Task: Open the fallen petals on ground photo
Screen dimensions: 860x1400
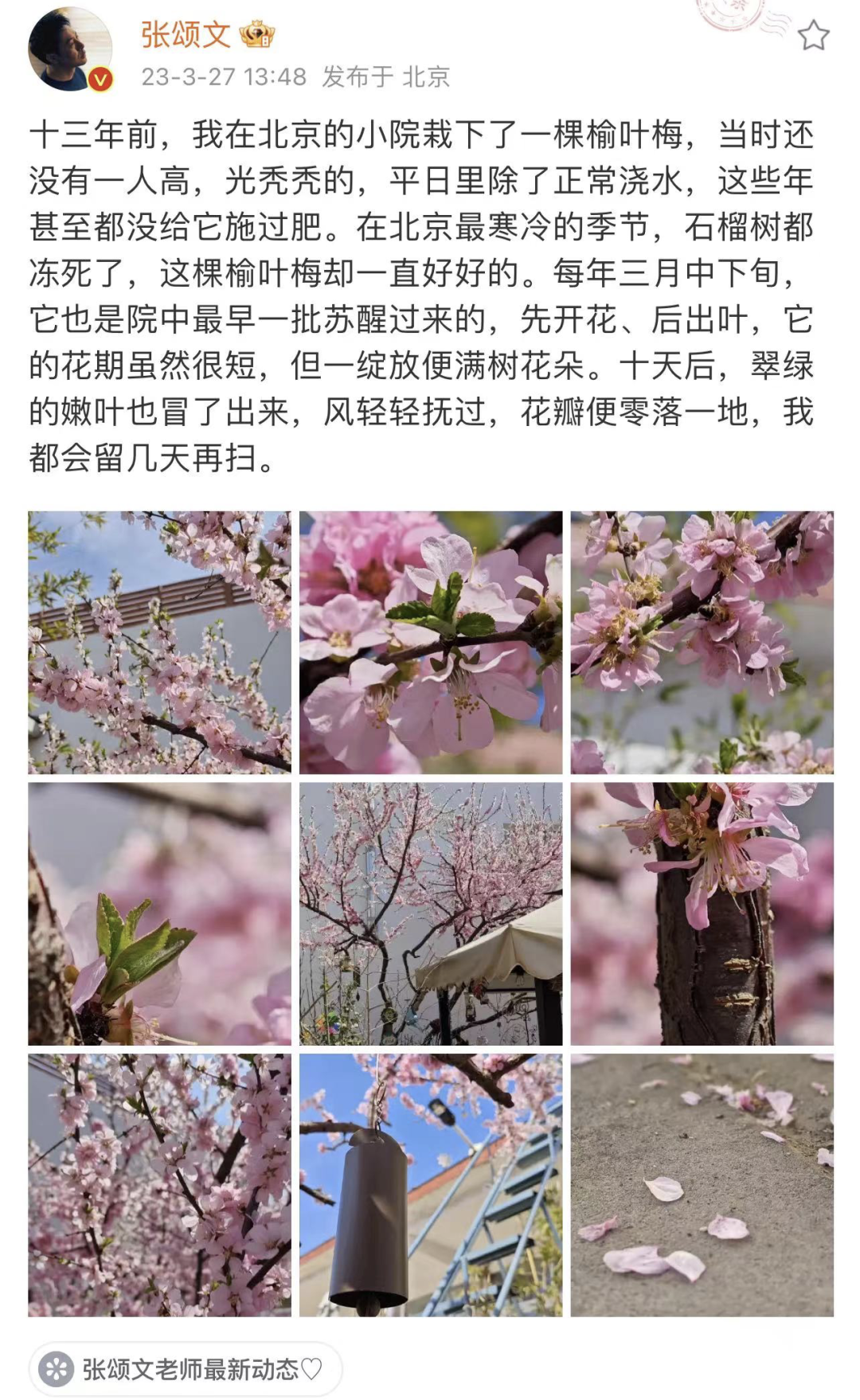Action: 702,1185
